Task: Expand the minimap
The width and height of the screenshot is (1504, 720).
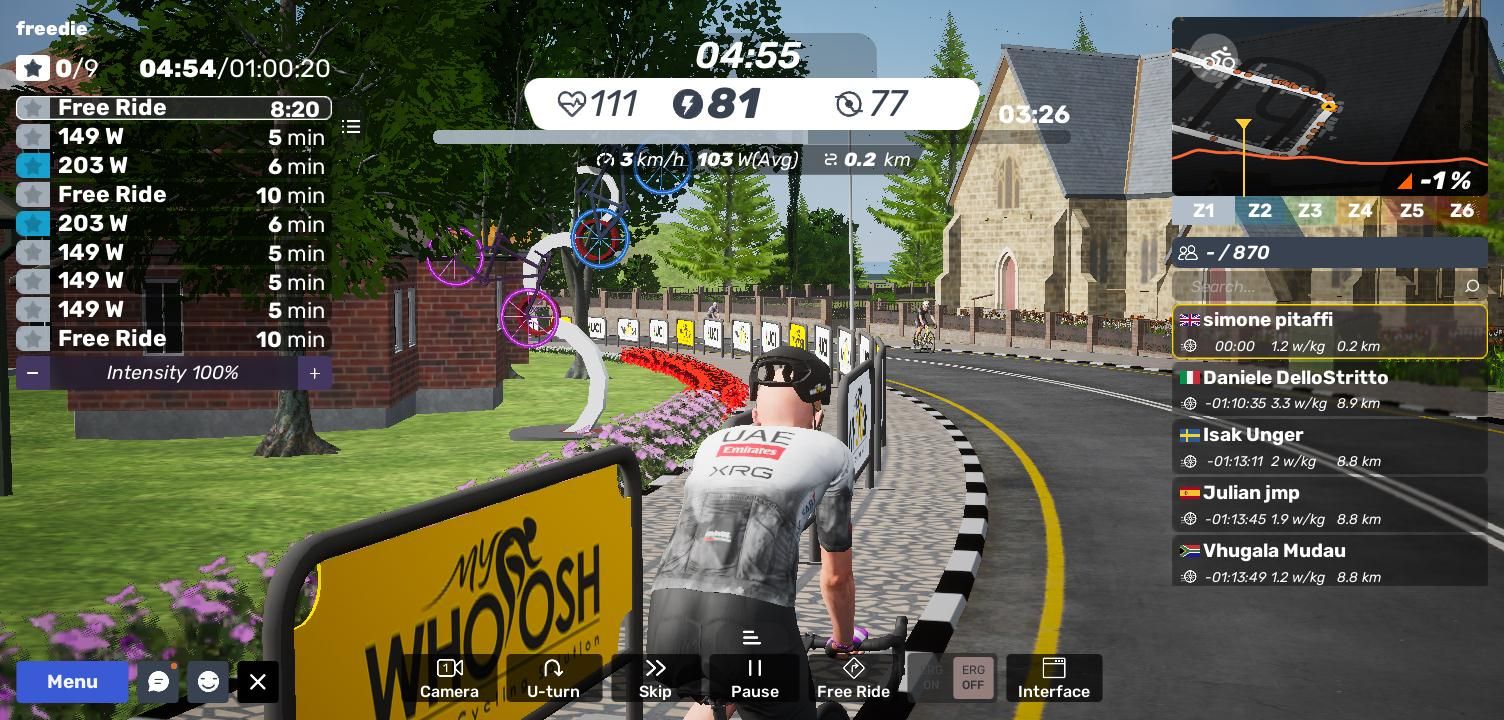Action: coord(1329,105)
